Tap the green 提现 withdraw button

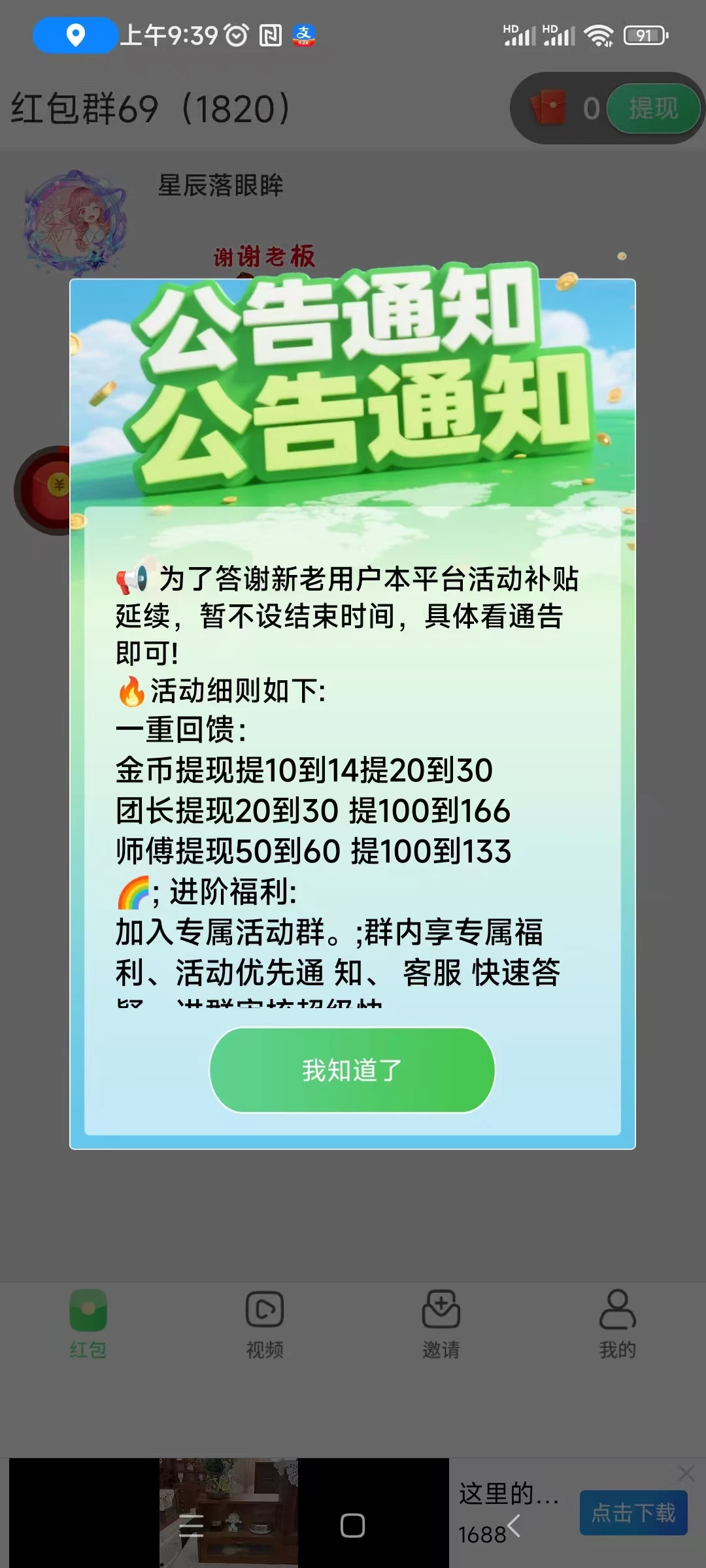653,108
